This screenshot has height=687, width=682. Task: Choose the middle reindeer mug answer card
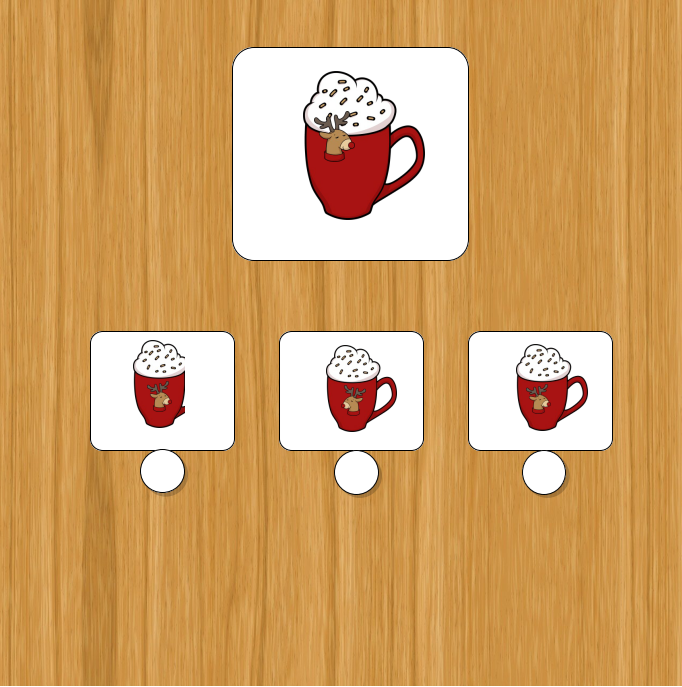tap(351, 391)
